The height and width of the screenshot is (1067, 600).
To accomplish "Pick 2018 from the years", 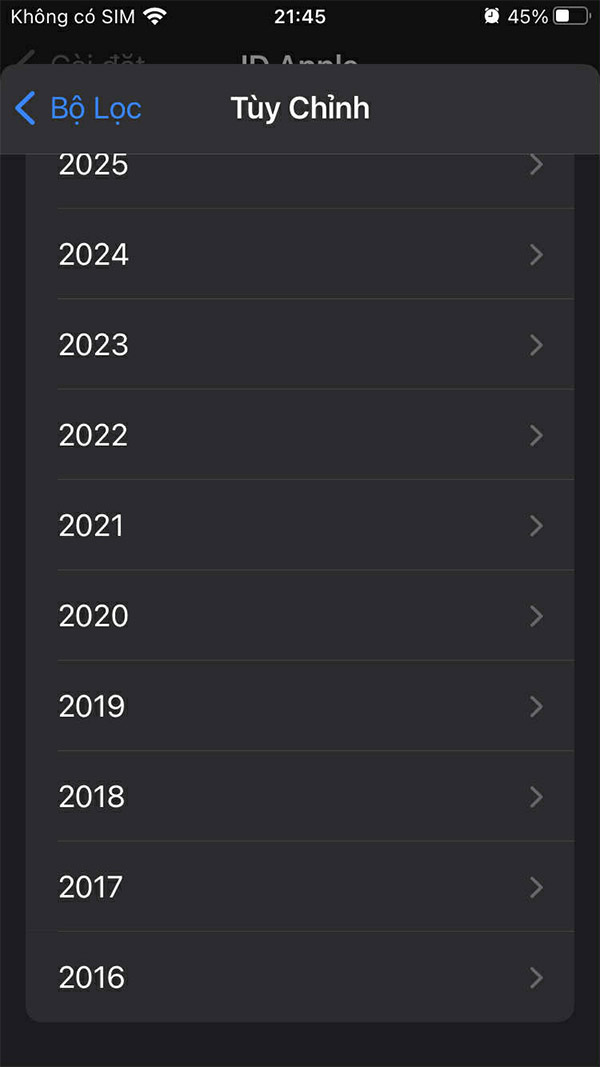I will 300,796.
